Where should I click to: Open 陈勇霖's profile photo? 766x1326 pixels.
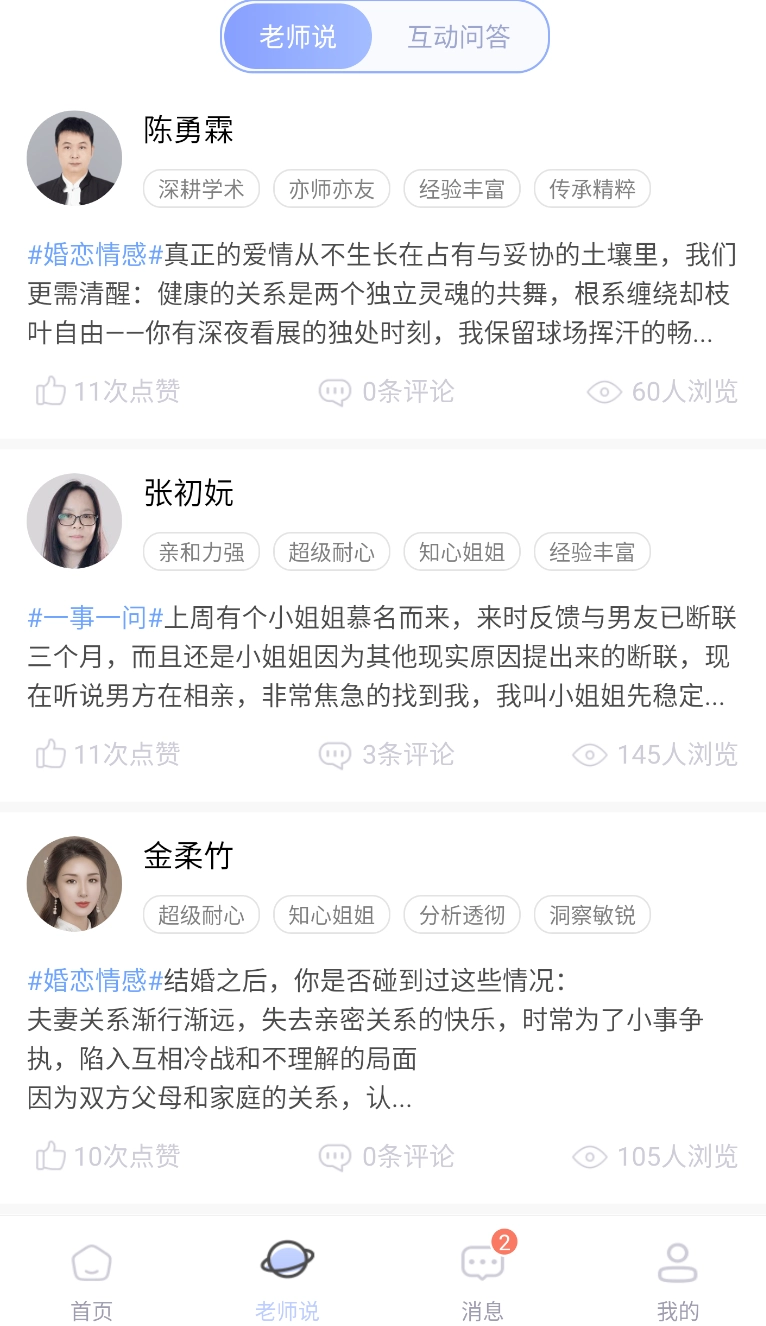(x=74, y=158)
